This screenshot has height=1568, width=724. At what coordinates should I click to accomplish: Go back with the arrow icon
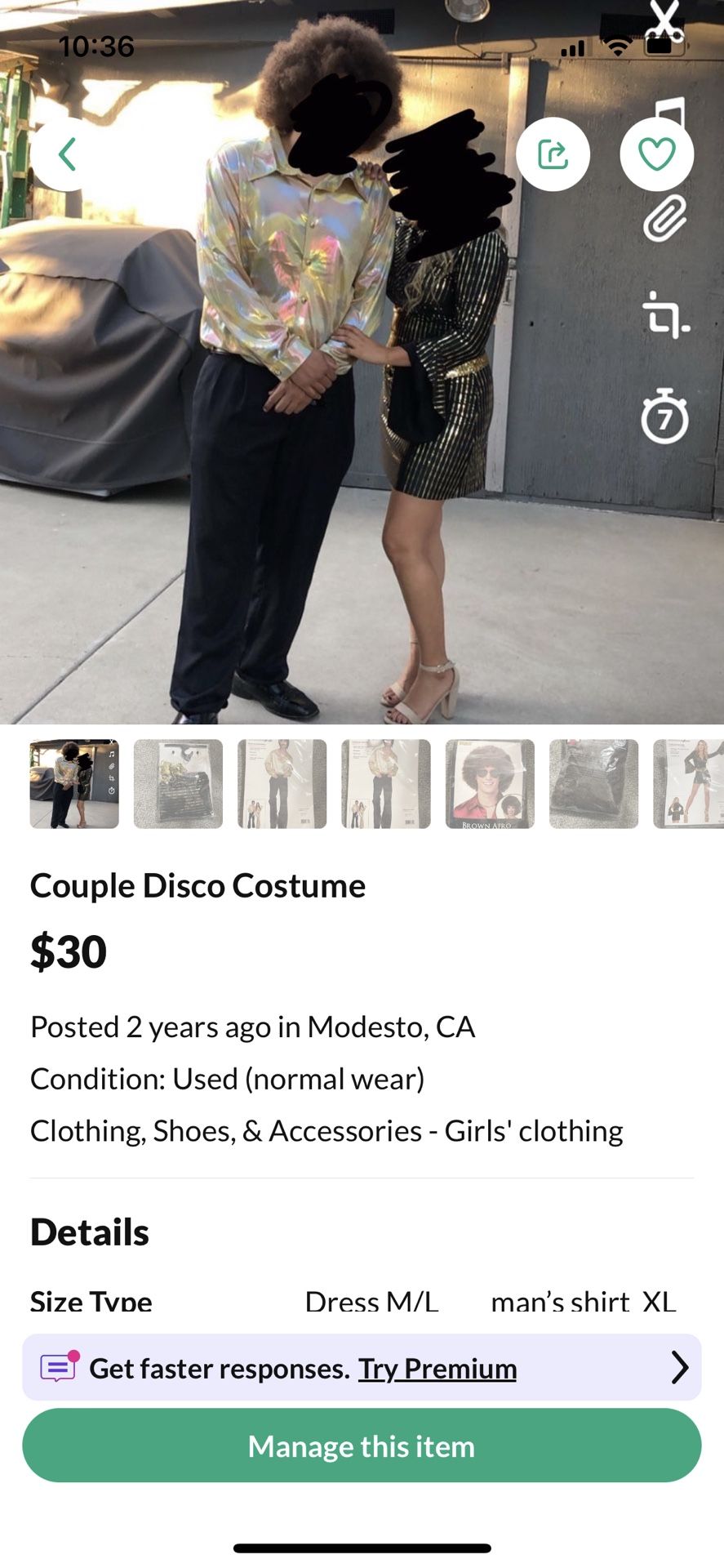[67, 154]
